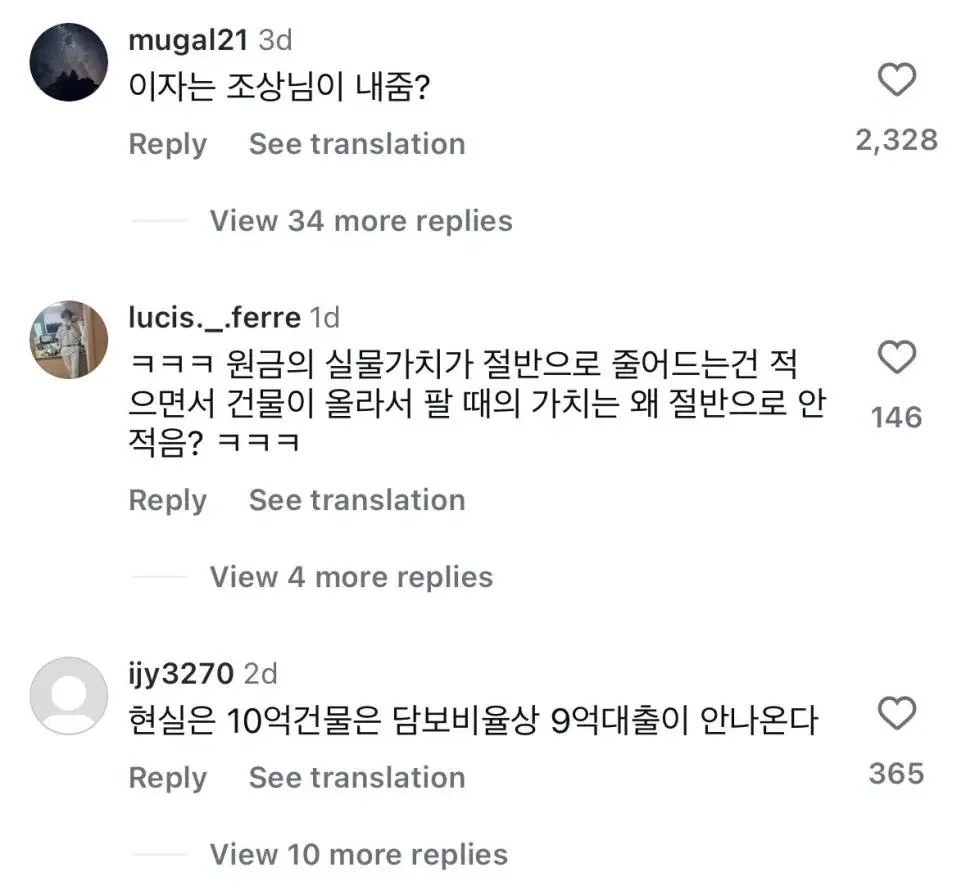
Task: Reply to lucis._.ferre's comment
Action: [167, 500]
